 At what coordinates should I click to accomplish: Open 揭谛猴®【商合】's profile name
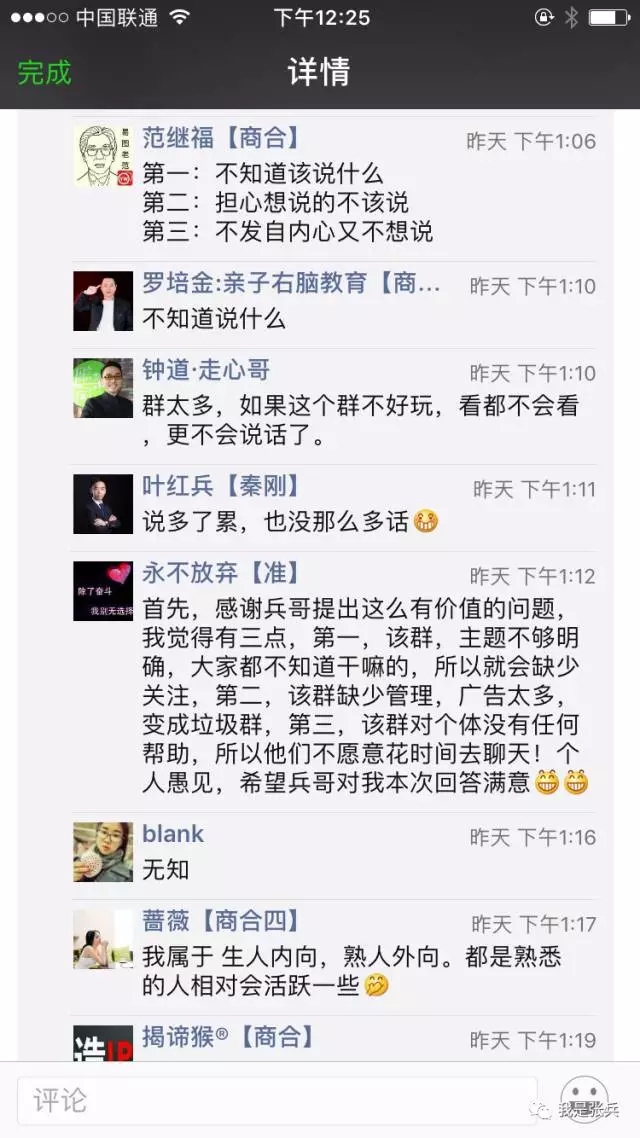pos(228,1038)
